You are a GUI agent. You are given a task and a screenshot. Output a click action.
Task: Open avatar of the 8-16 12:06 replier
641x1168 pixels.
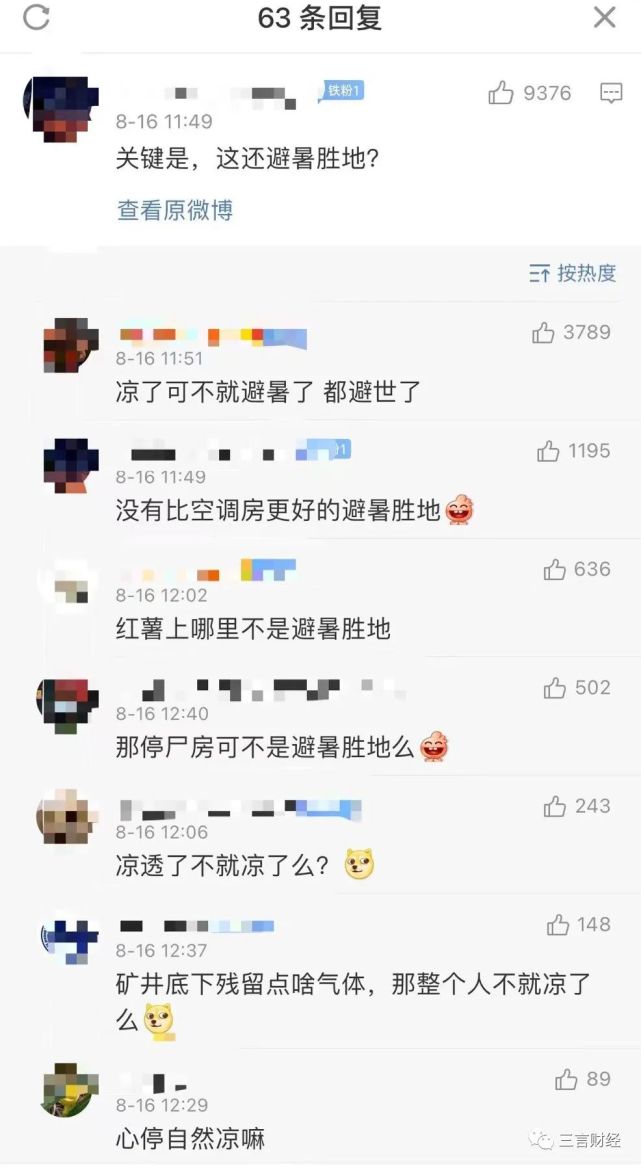(65, 820)
